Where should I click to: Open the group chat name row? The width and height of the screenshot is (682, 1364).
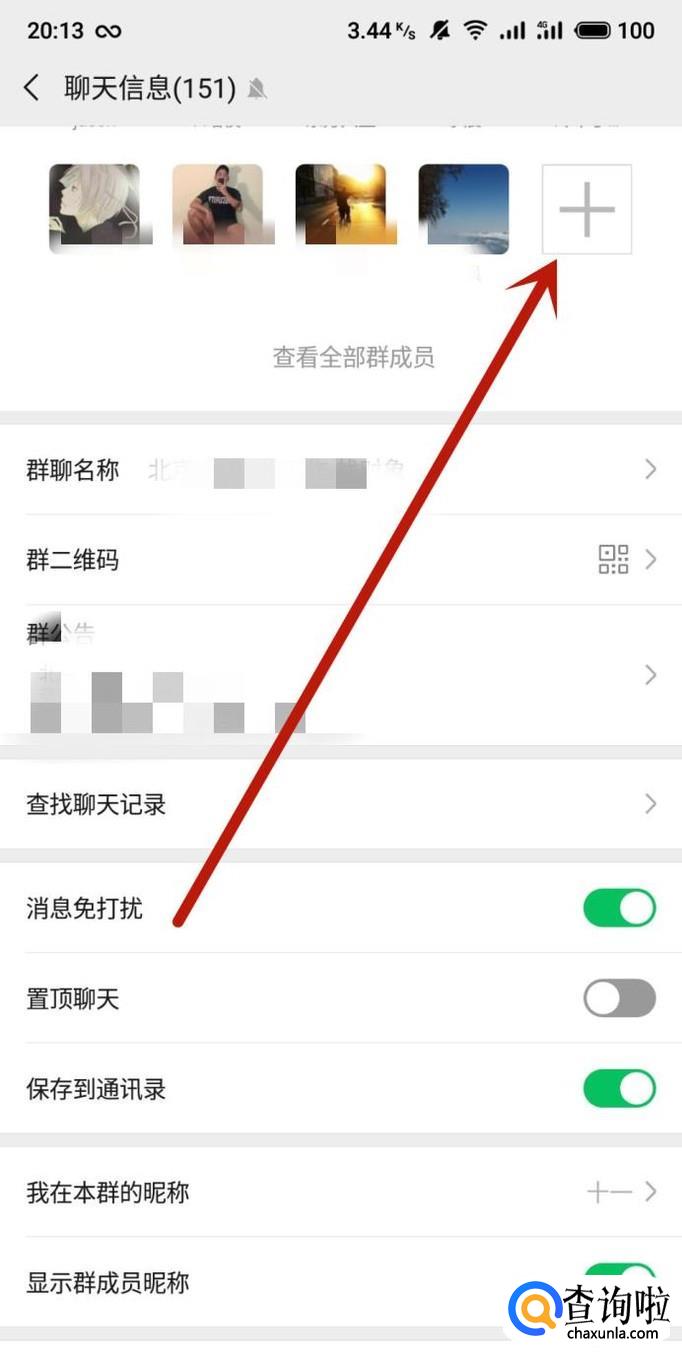341,469
